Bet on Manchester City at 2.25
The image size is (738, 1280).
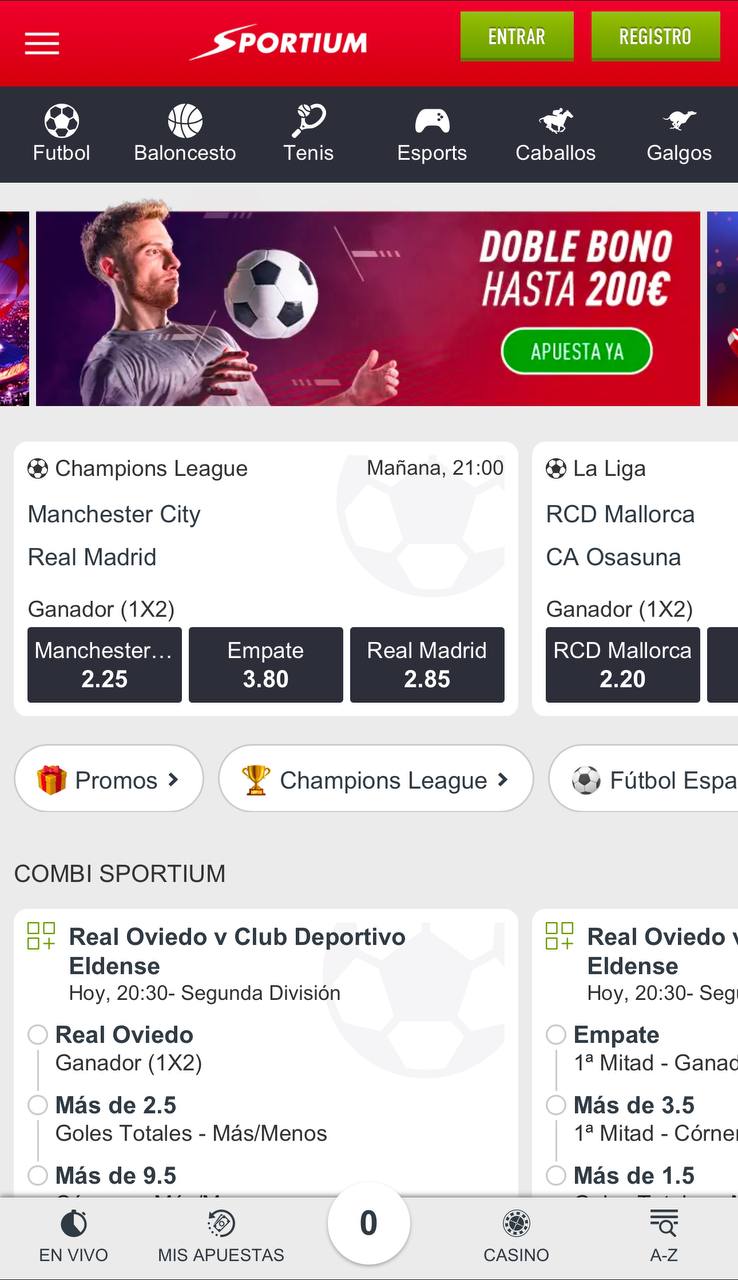(x=104, y=665)
